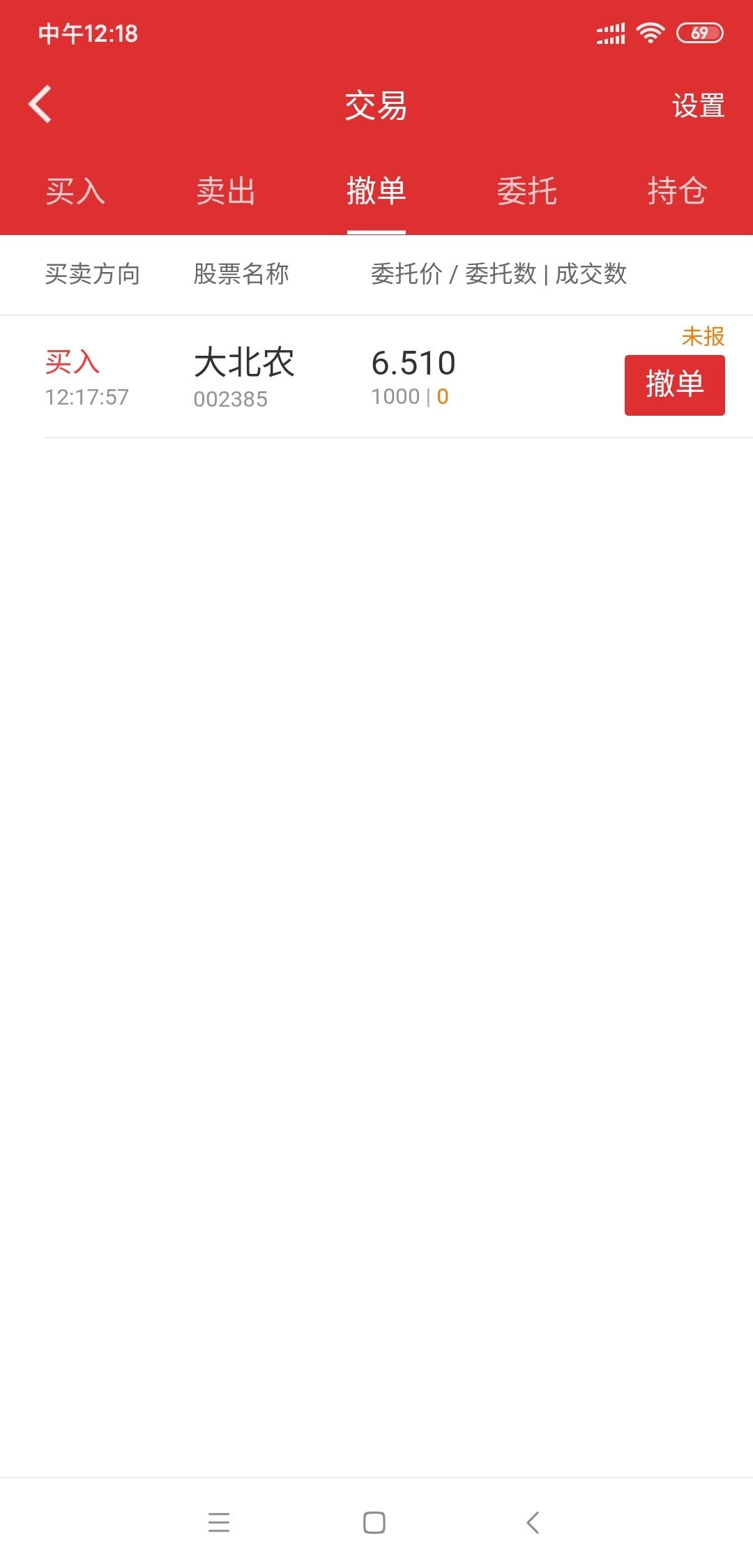Go to the phone home screen
Screen dimensions: 753x1568
tap(374, 1522)
